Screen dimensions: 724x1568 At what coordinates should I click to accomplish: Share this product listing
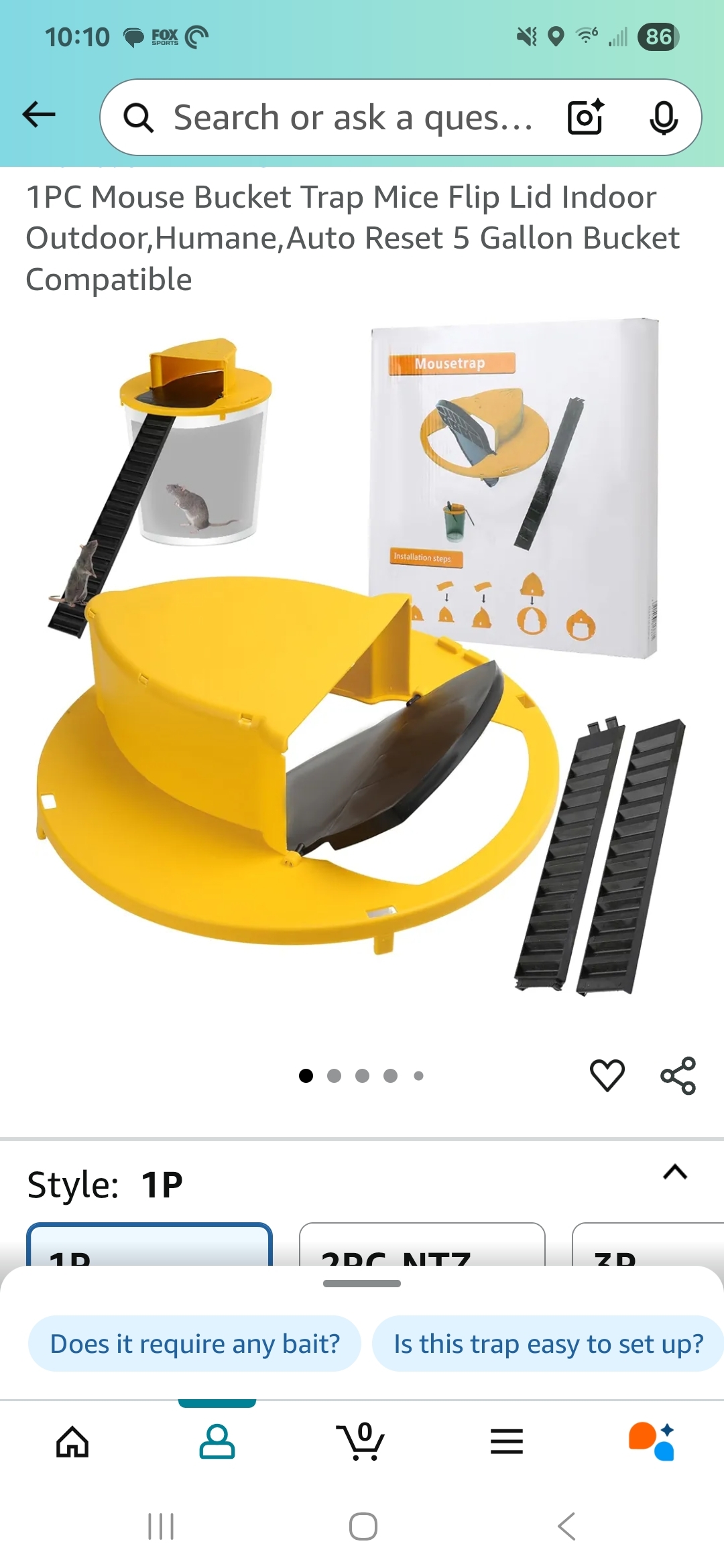pyautogui.click(x=678, y=1075)
